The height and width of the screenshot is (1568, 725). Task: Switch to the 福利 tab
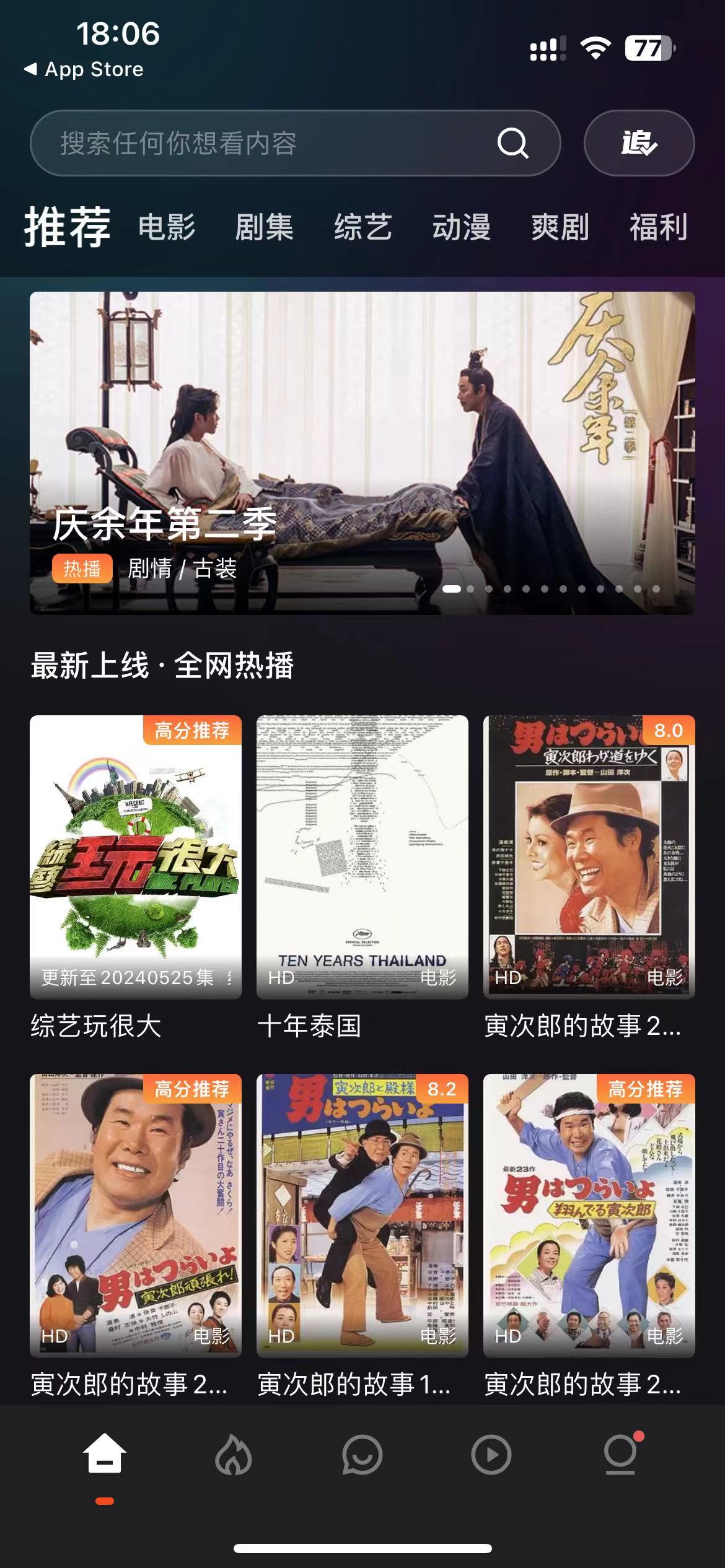pos(656,228)
